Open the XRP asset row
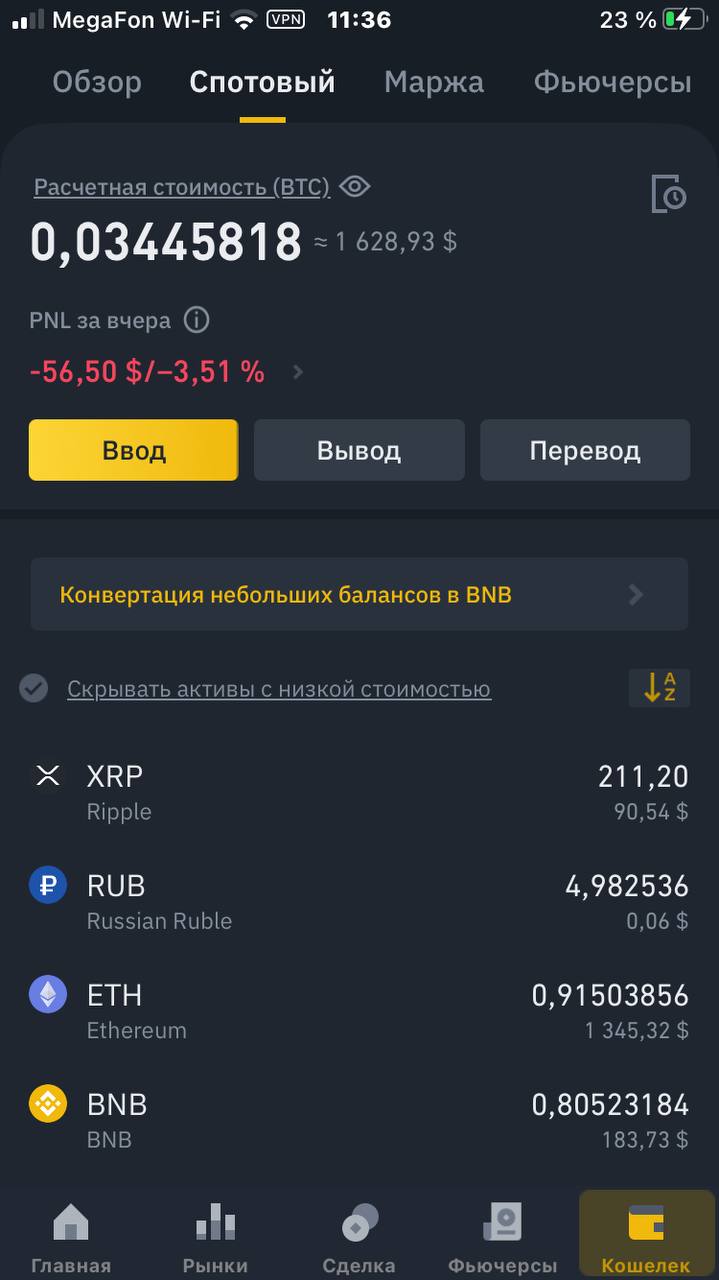Screen dimensions: 719x1280 pyautogui.click(x=359, y=792)
